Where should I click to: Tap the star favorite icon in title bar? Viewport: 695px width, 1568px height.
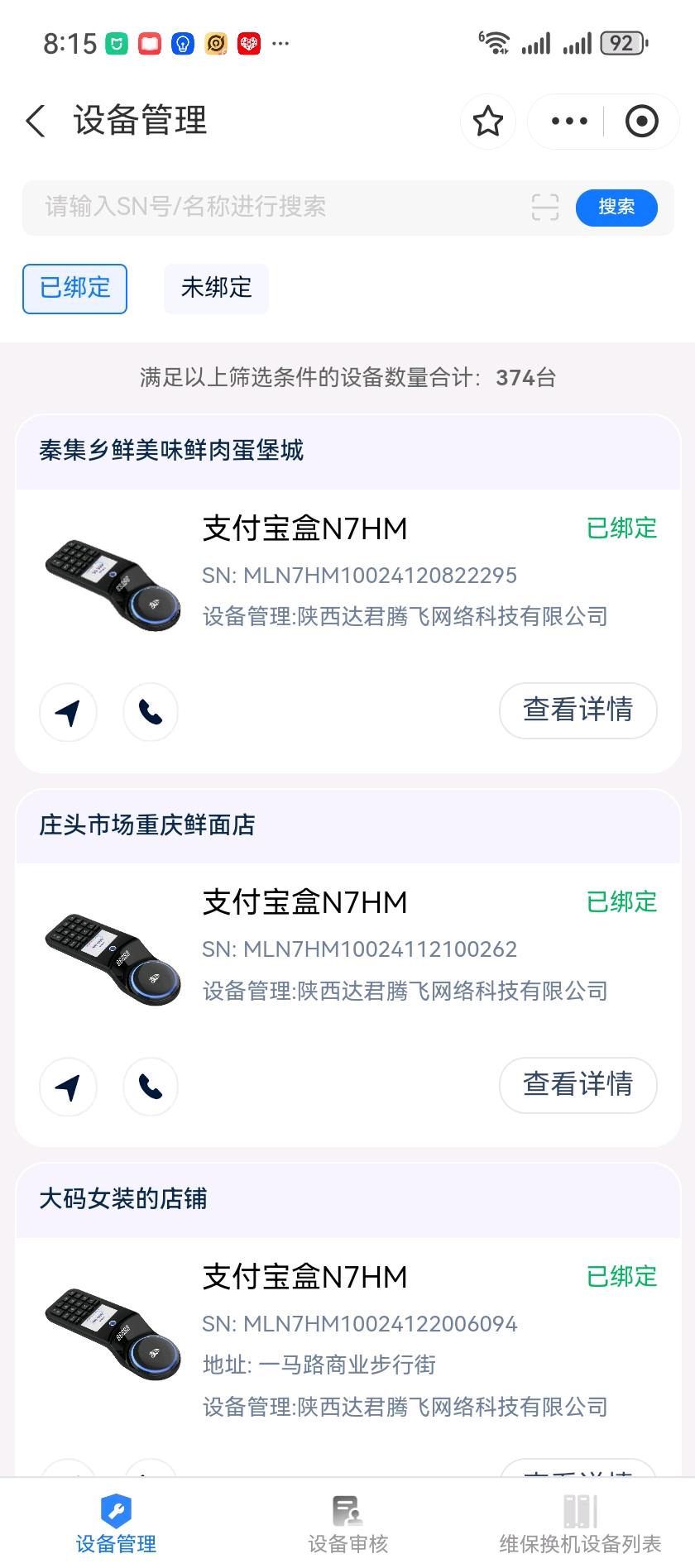(487, 121)
